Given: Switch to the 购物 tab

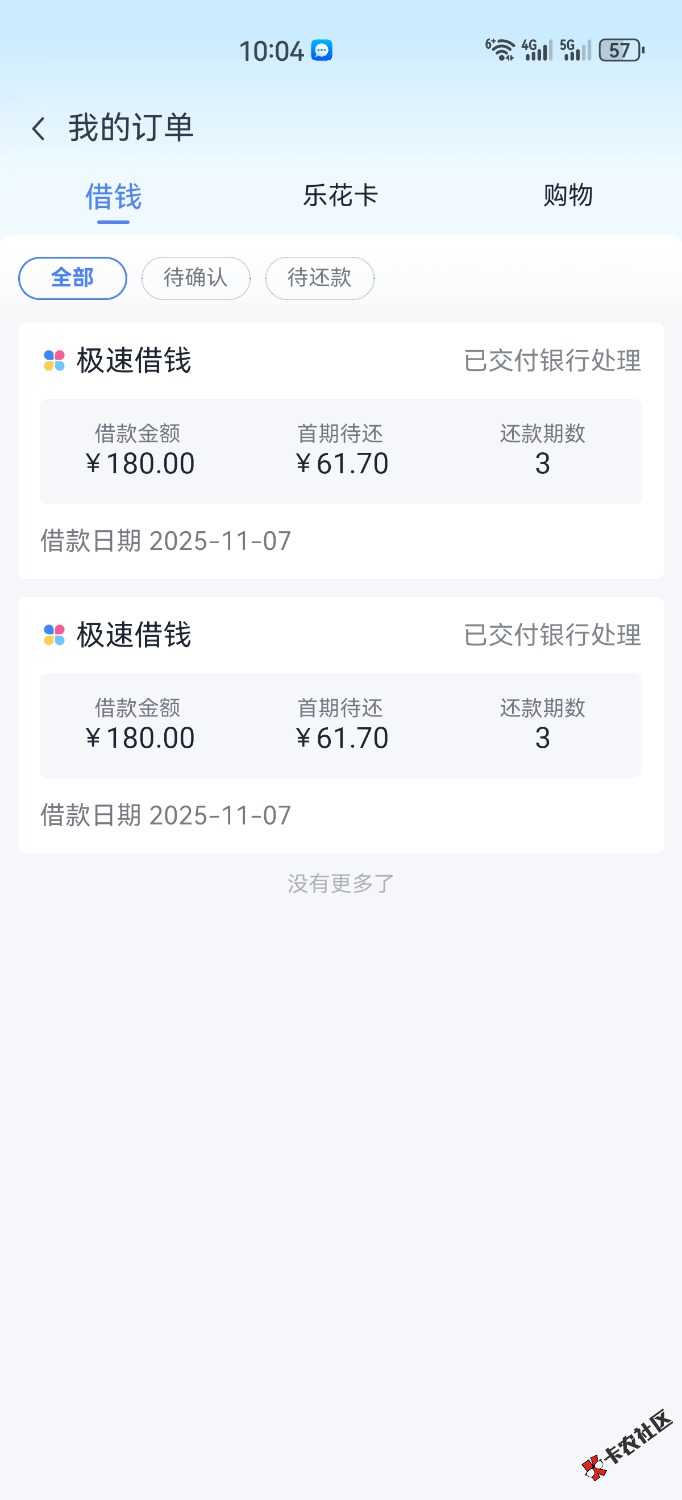Looking at the screenshot, I should (x=567, y=195).
